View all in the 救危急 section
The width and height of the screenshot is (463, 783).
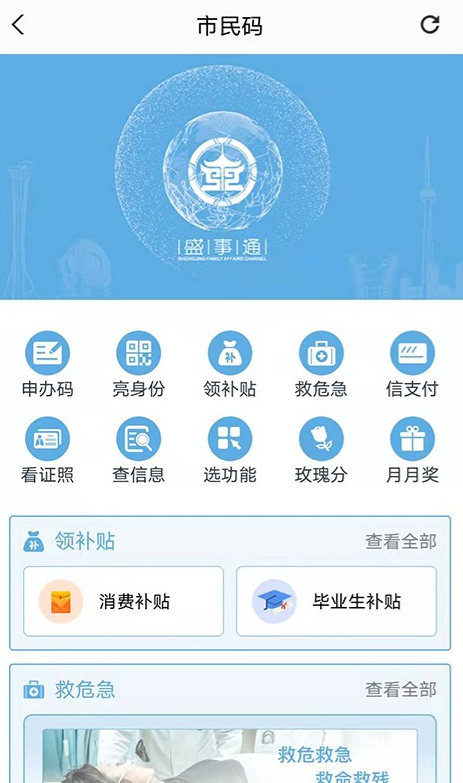[401, 690]
